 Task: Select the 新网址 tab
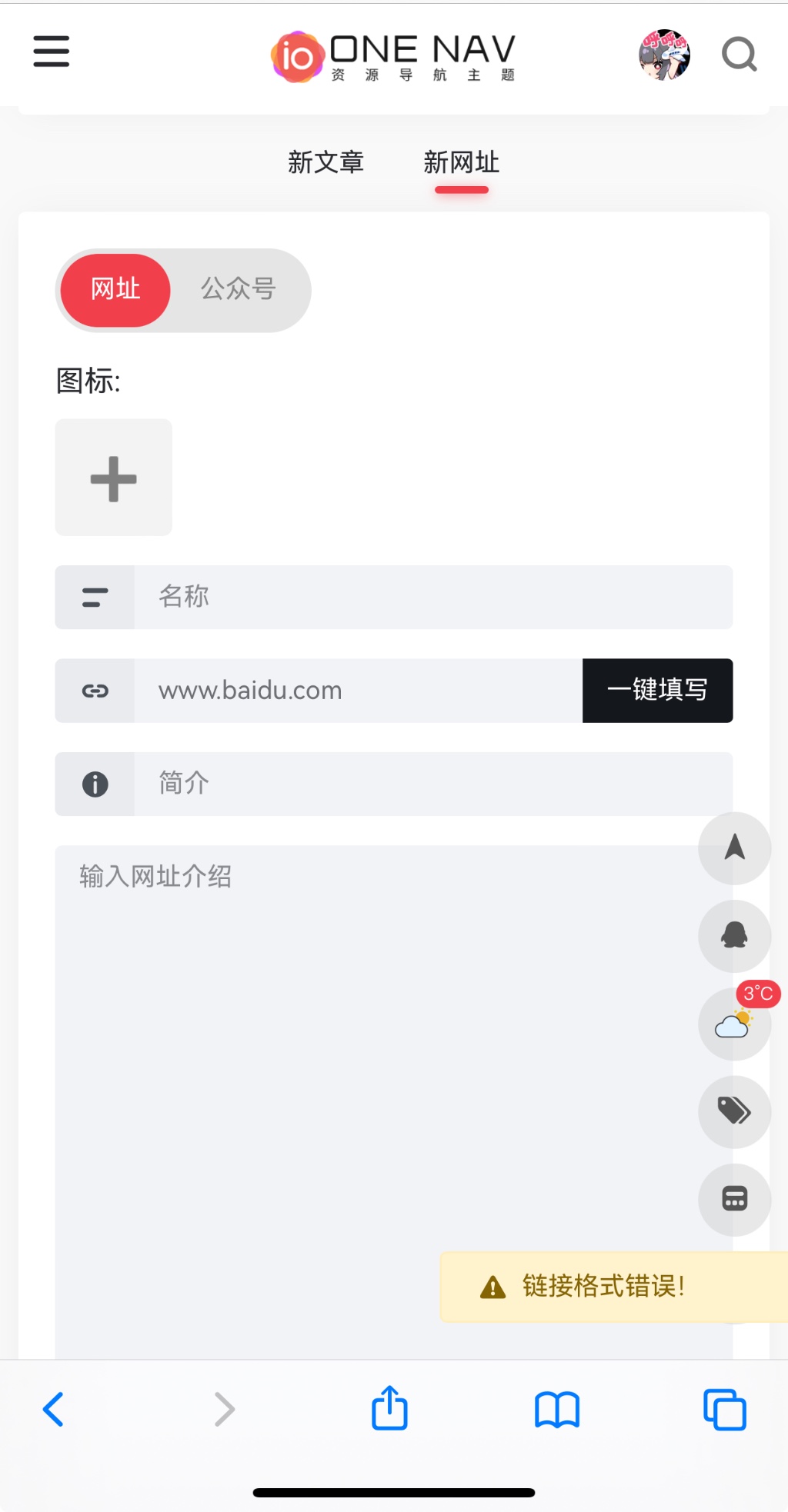pos(461,162)
